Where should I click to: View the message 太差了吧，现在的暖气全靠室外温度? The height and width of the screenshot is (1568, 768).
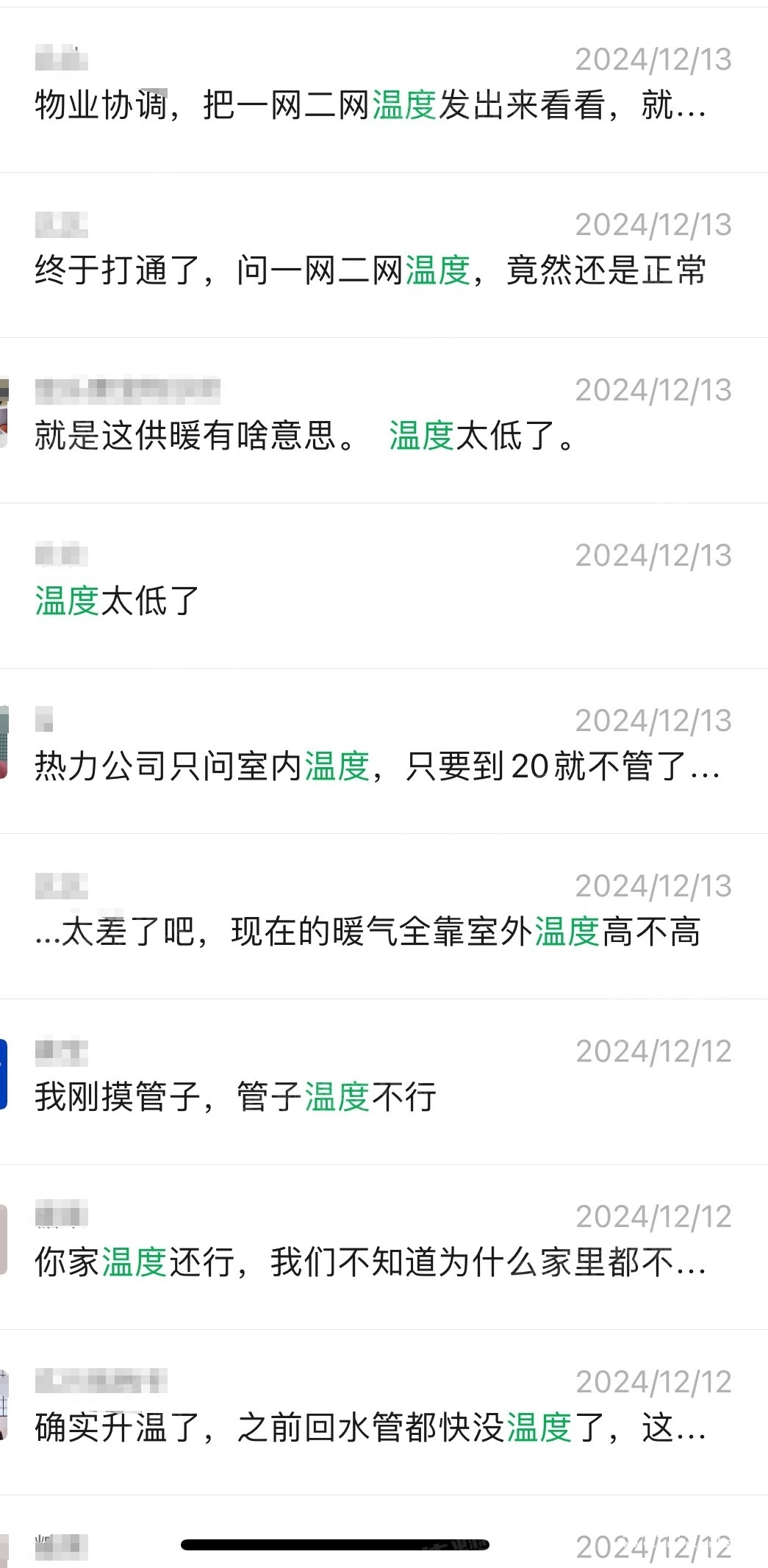(x=367, y=931)
